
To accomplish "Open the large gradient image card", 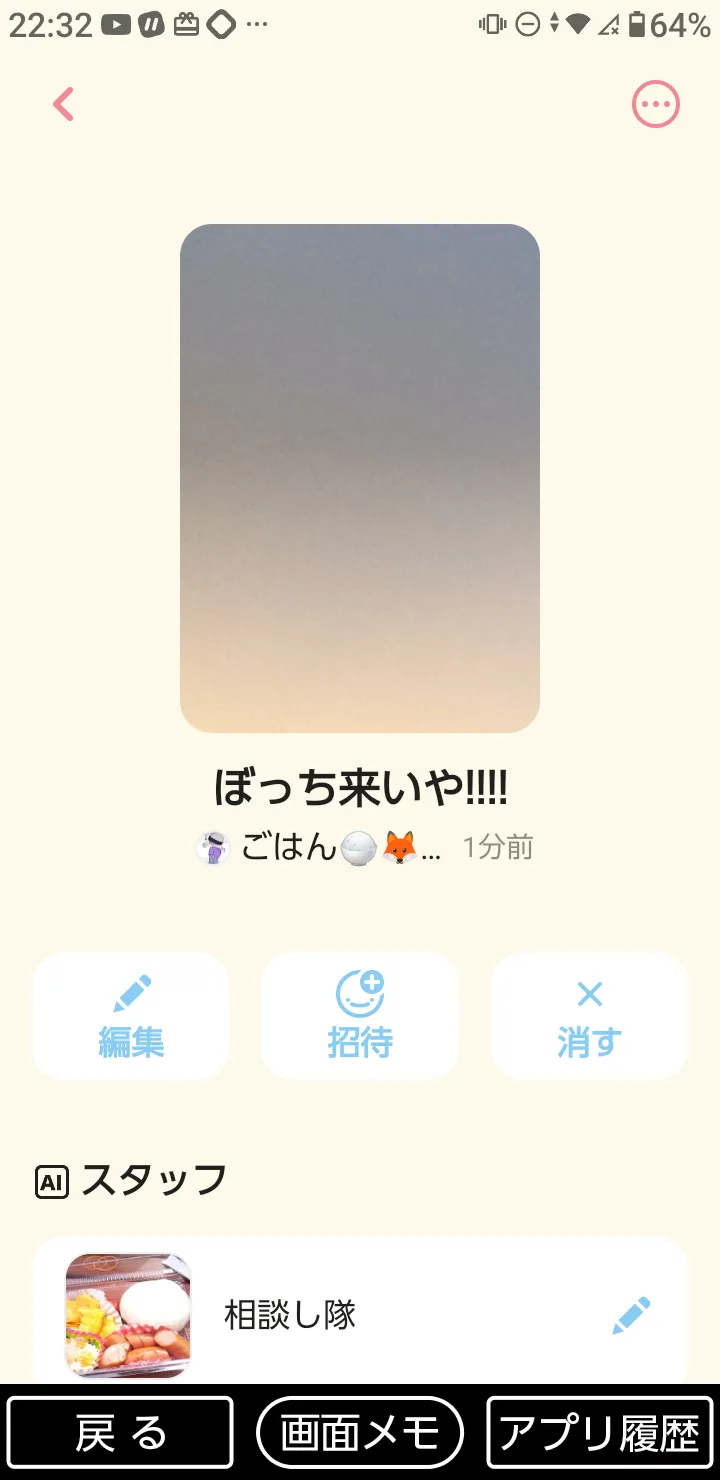I will click(x=360, y=478).
